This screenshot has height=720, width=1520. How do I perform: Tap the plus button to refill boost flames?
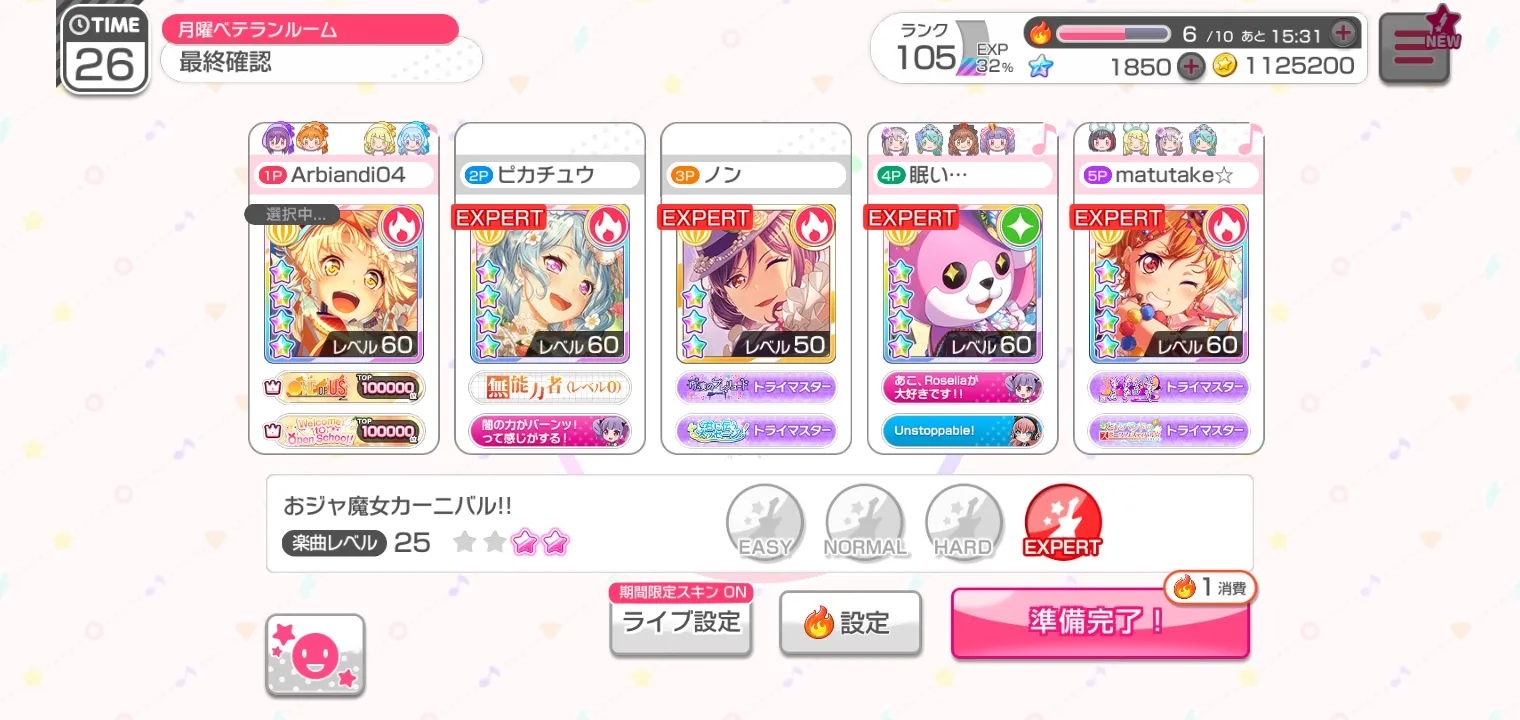click(1343, 34)
